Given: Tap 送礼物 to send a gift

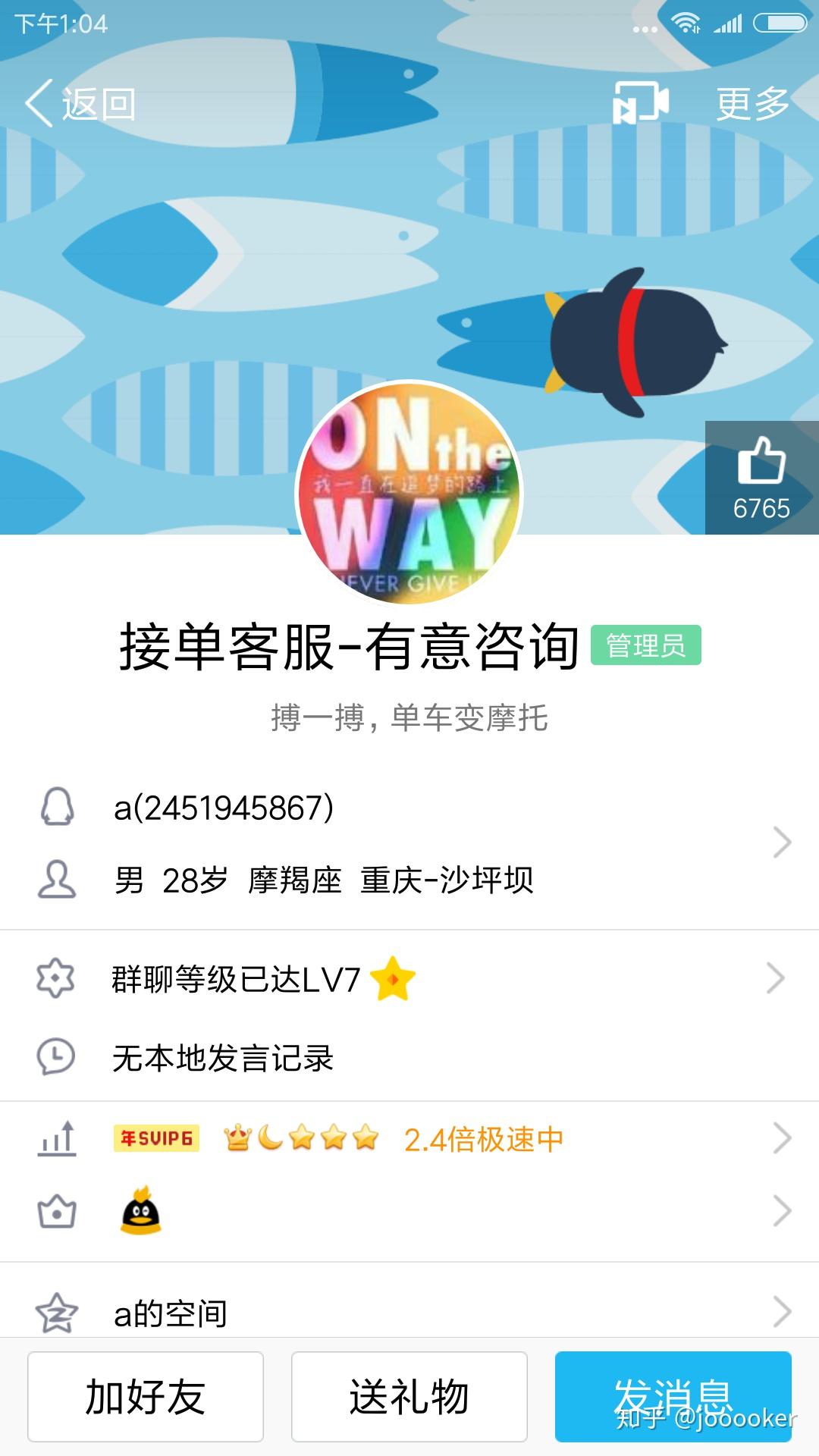Looking at the screenshot, I should [x=409, y=1396].
